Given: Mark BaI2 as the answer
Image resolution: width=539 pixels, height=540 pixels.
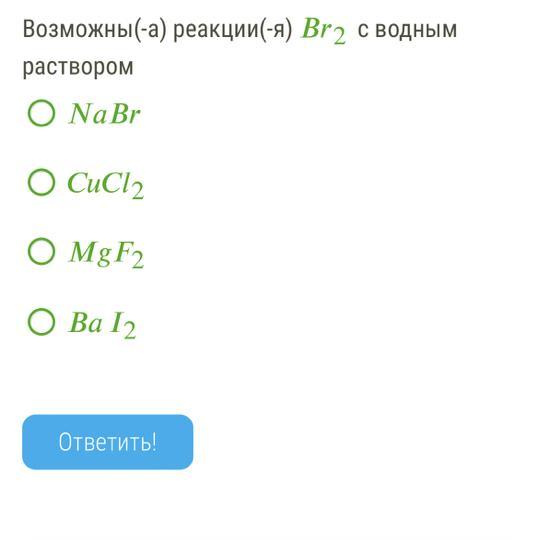Looking at the screenshot, I should pyautogui.click(x=41, y=322).
